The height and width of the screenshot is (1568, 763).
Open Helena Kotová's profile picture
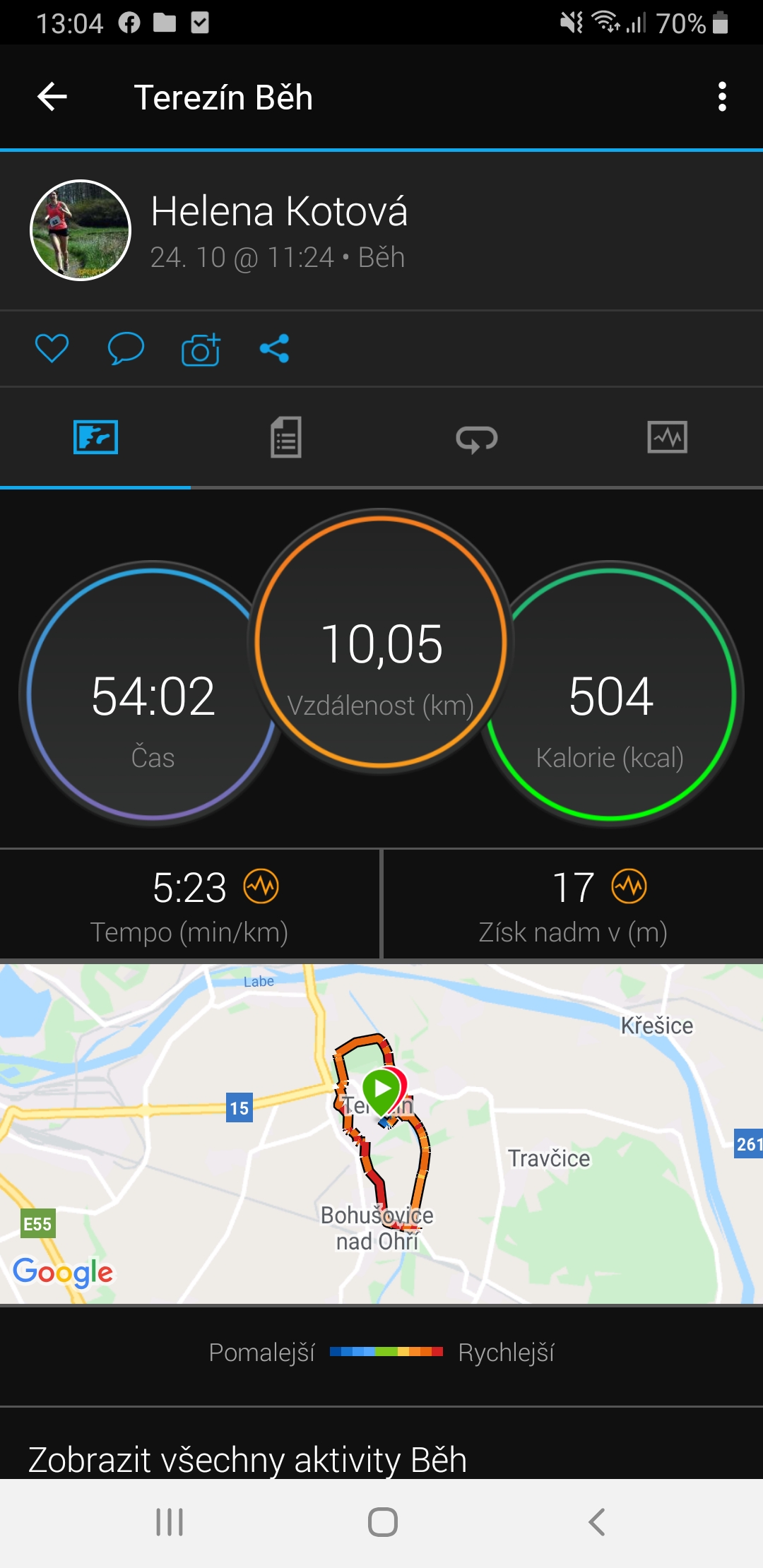(x=81, y=230)
